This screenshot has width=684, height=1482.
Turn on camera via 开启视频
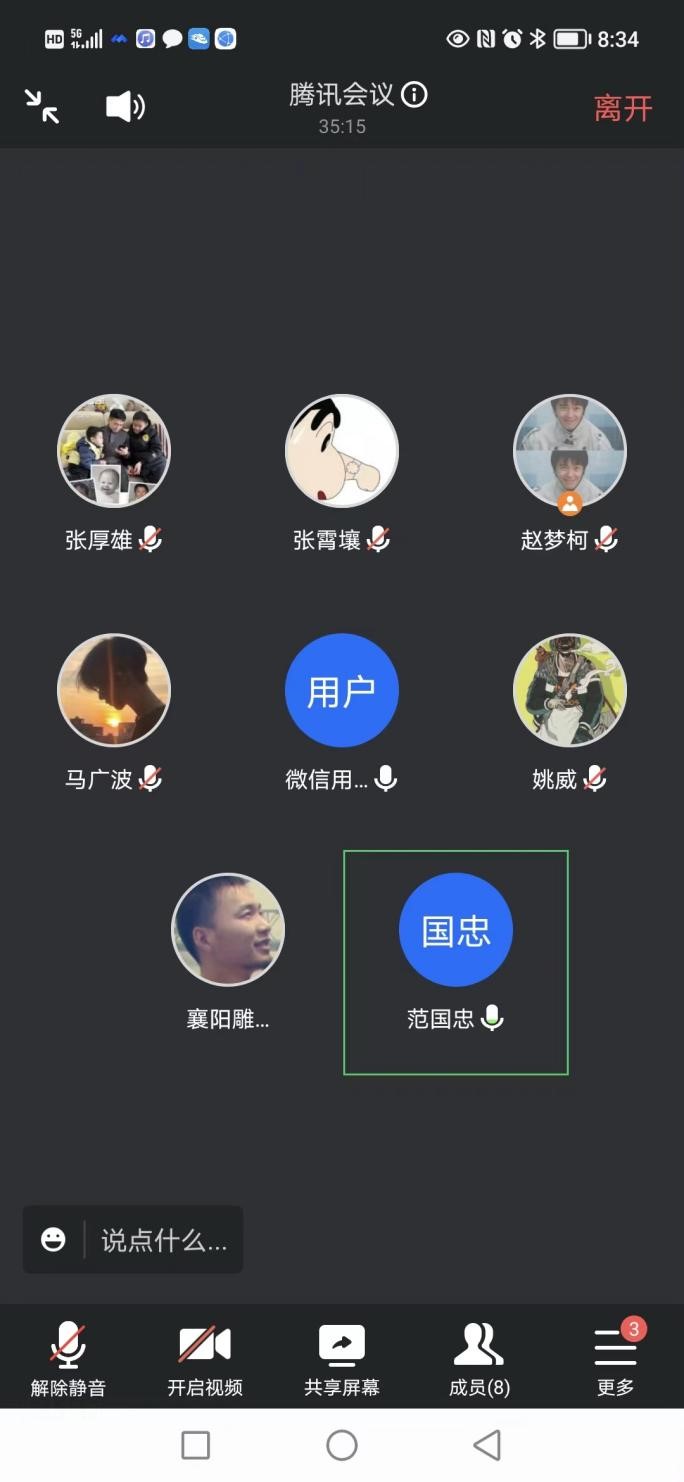[205, 1356]
